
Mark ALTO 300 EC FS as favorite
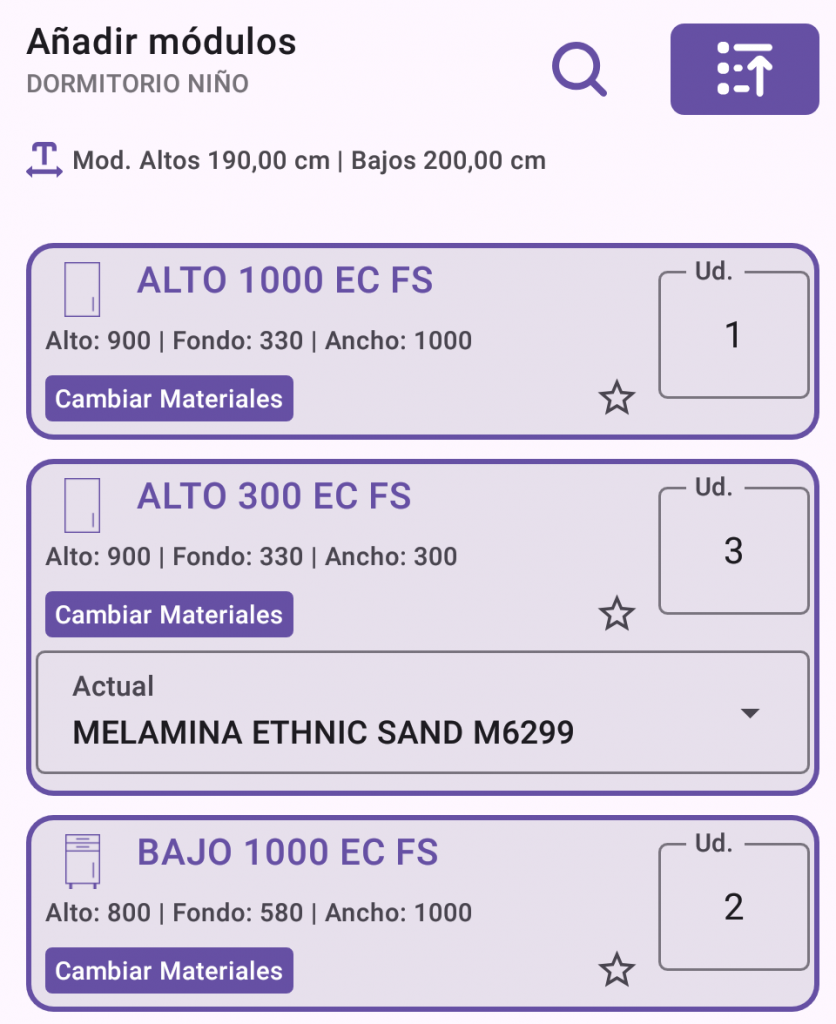pyautogui.click(x=617, y=614)
